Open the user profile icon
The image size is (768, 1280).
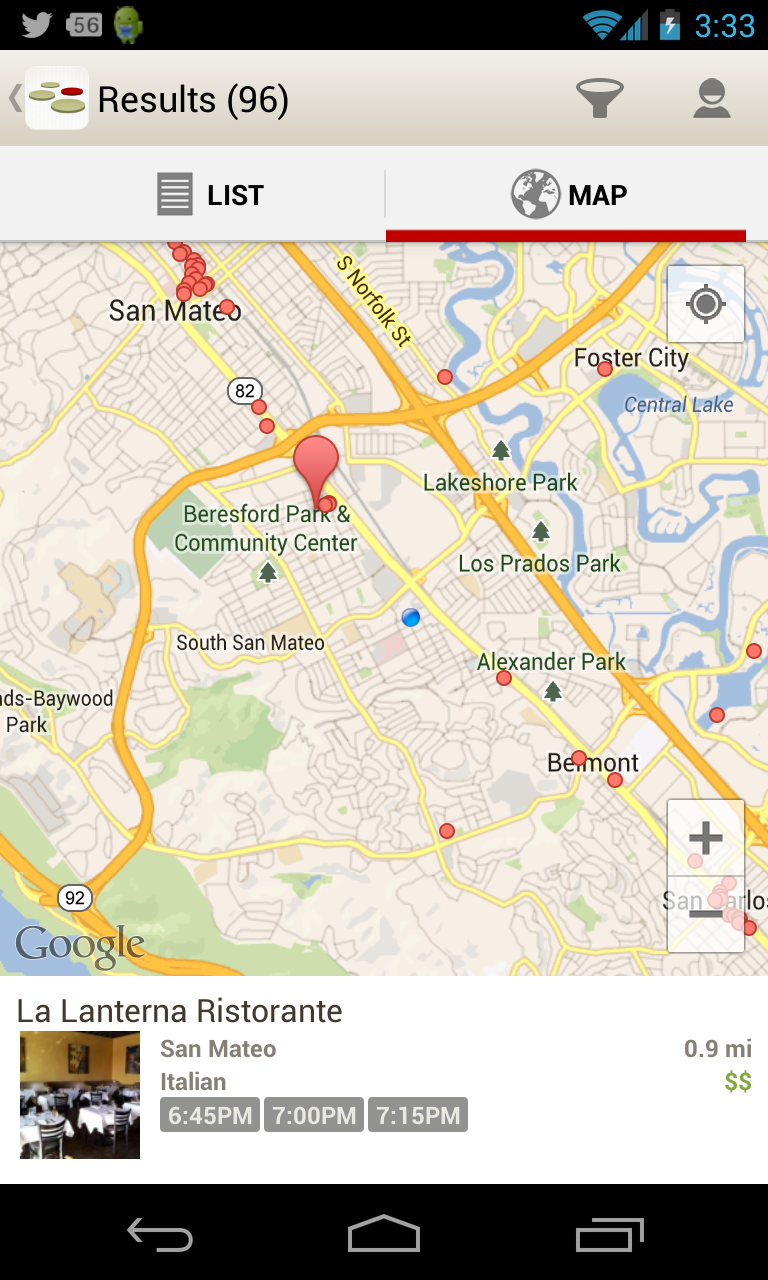(711, 99)
